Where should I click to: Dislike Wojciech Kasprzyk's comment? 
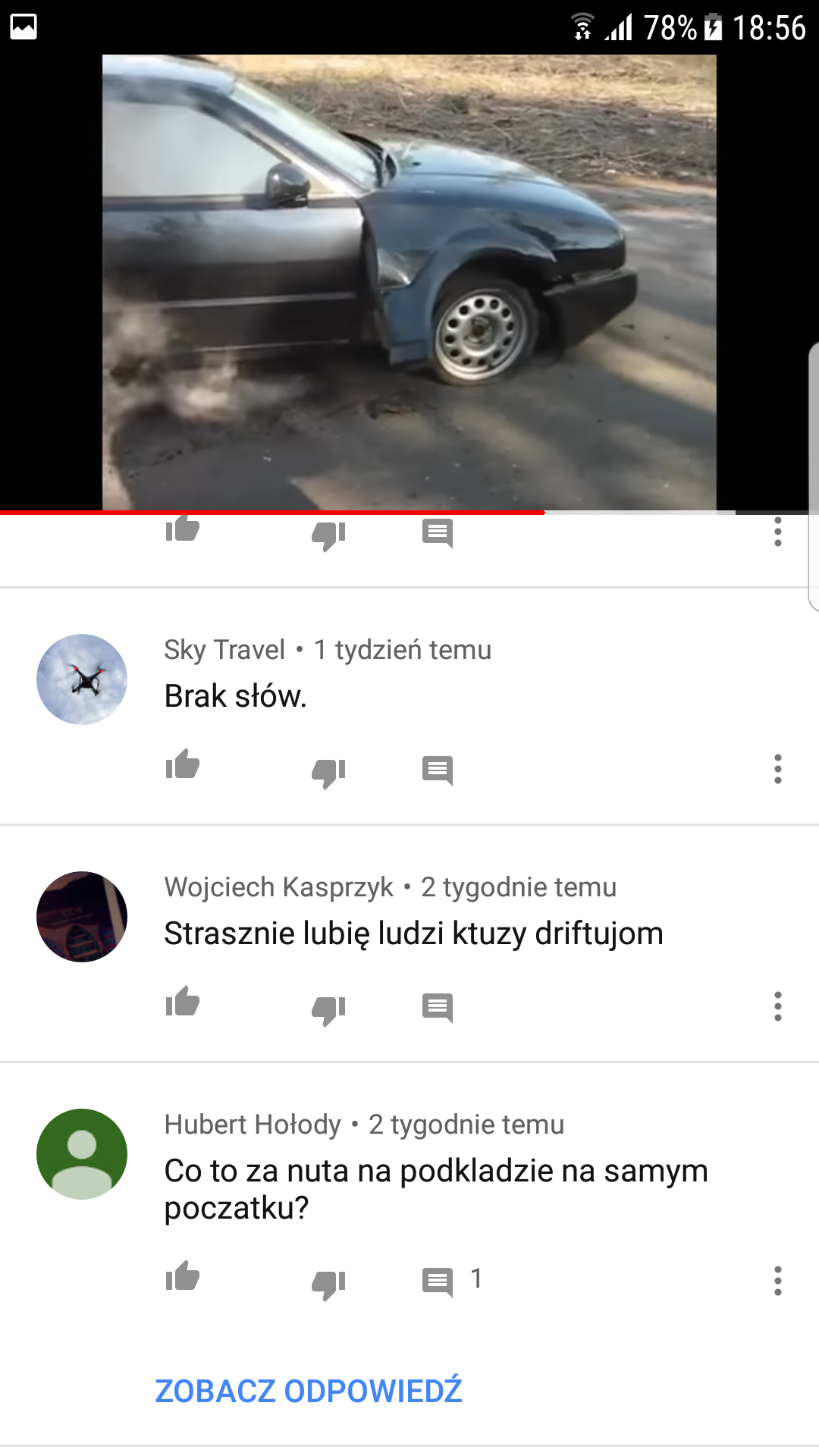click(x=328, y=1010)
